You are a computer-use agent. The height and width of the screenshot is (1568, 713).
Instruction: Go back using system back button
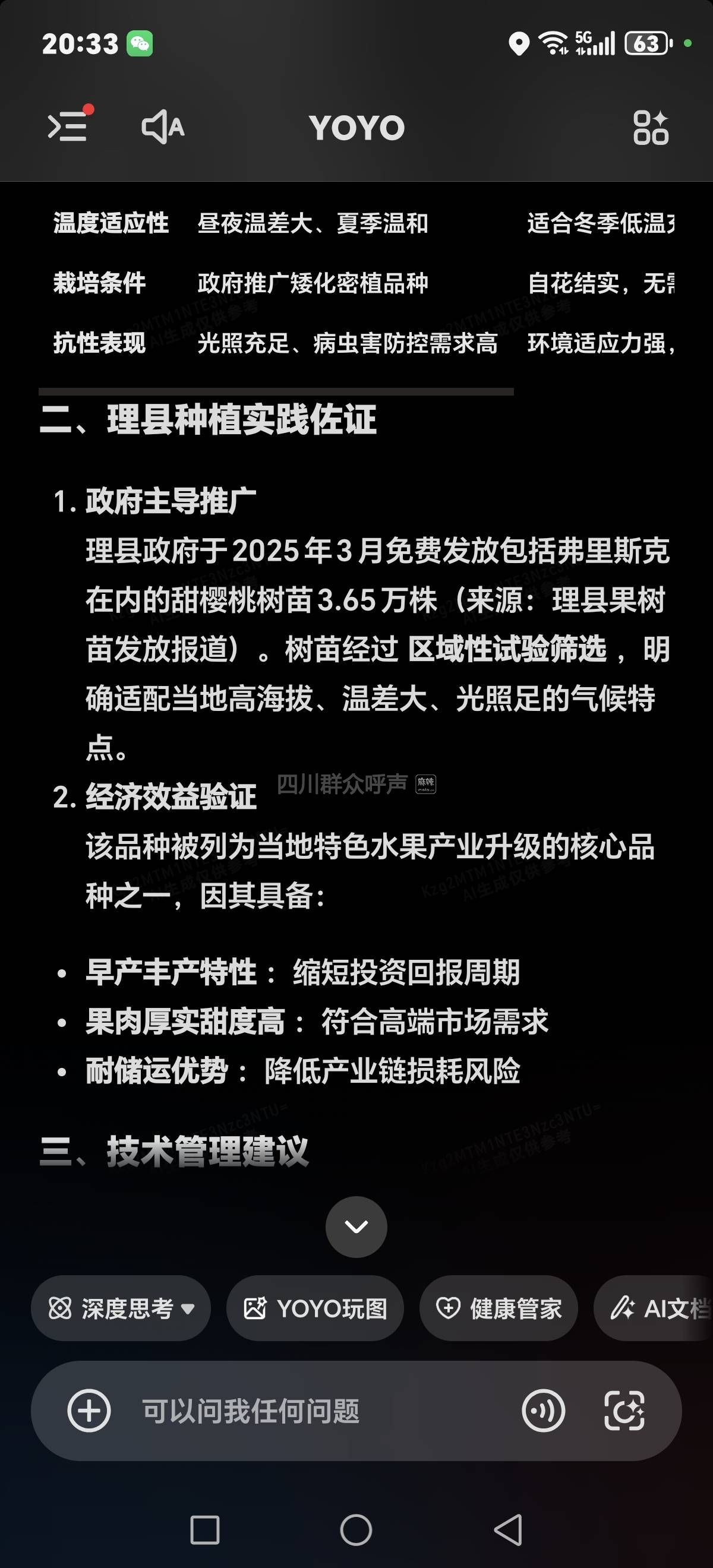pyautogui.click(x=509, y=1529)
